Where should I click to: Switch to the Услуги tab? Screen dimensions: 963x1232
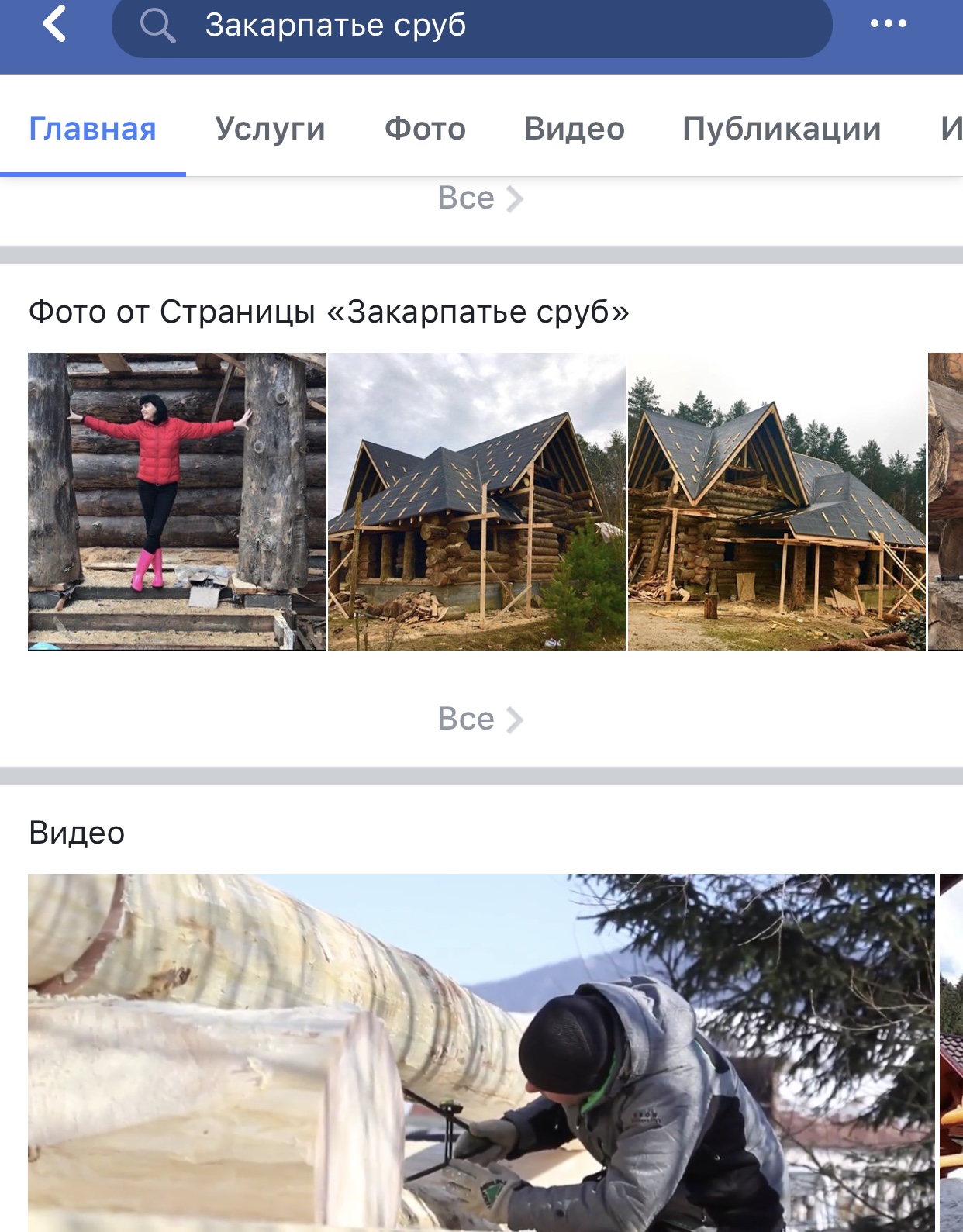[x=270, y=129]
